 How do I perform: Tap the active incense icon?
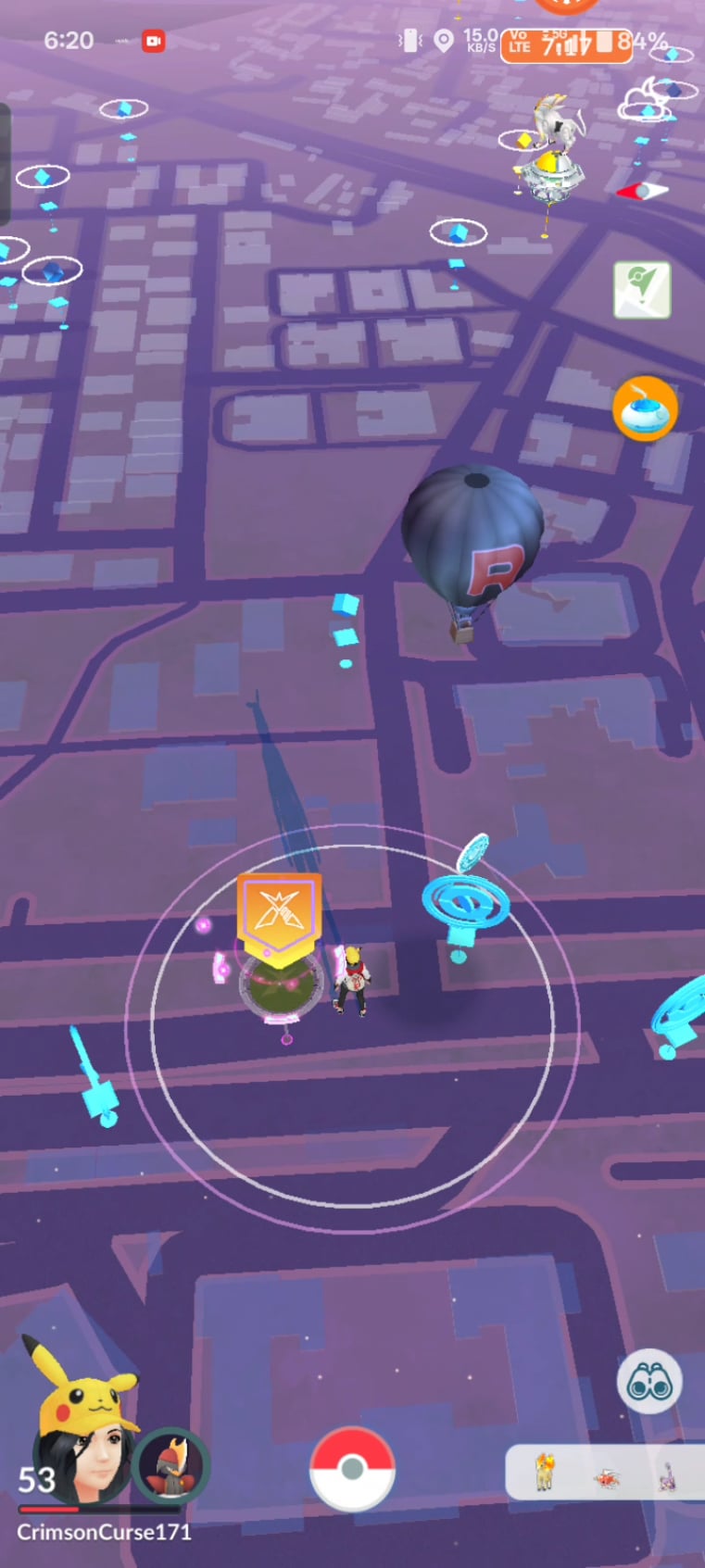click(645, 408)
